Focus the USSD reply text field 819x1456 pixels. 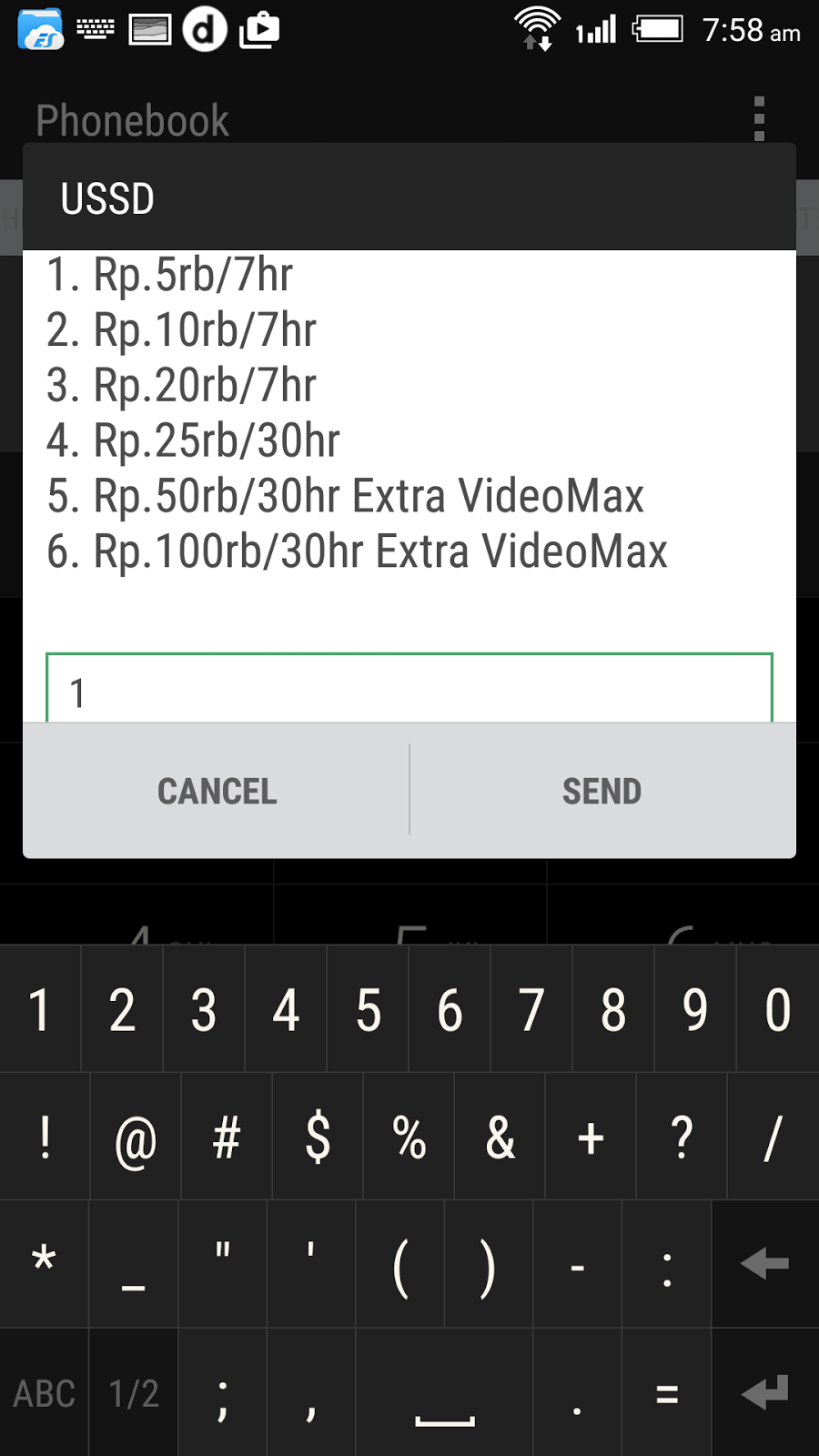409,689
